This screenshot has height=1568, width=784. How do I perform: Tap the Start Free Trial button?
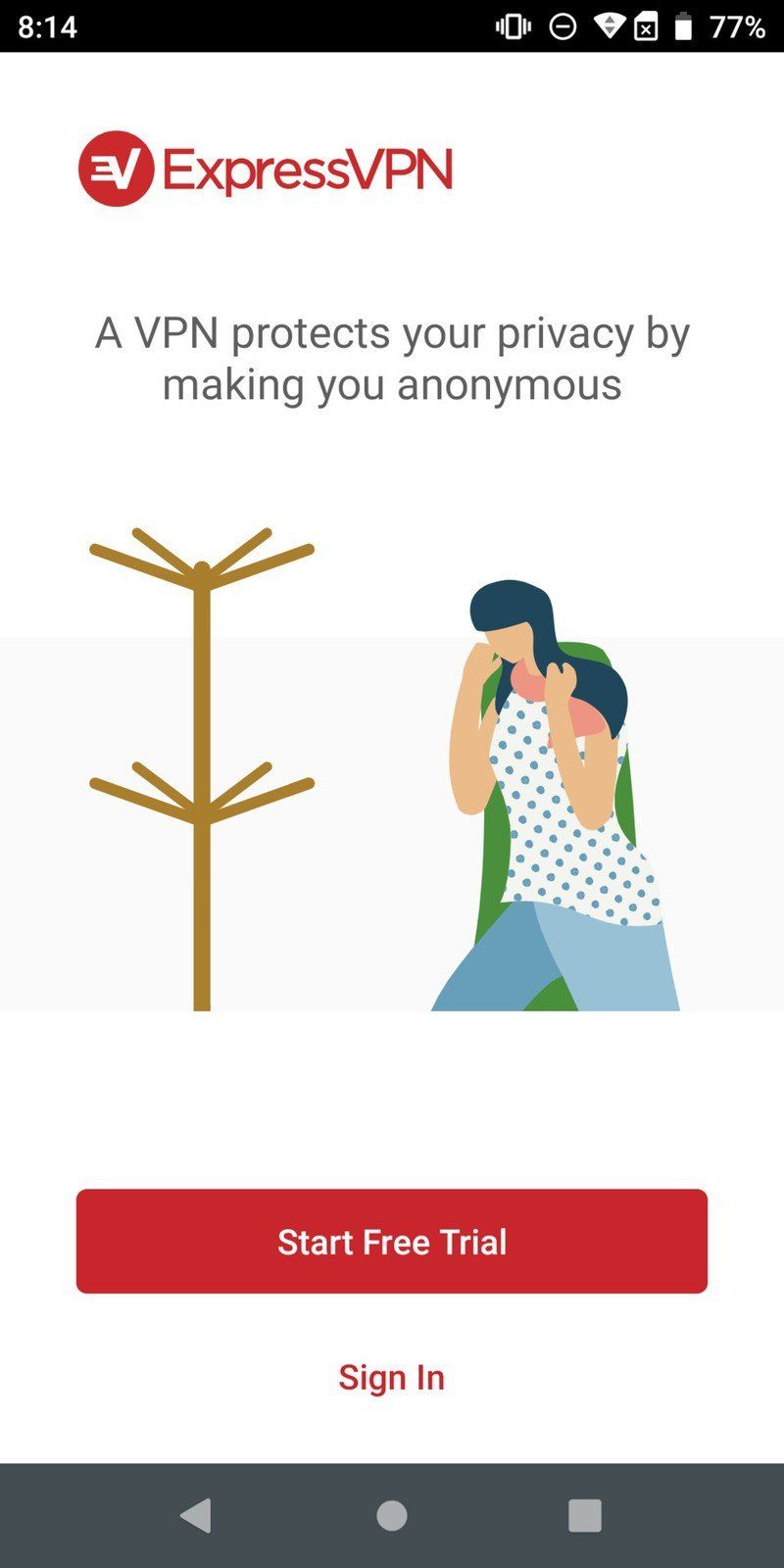tap(392, 1241)
